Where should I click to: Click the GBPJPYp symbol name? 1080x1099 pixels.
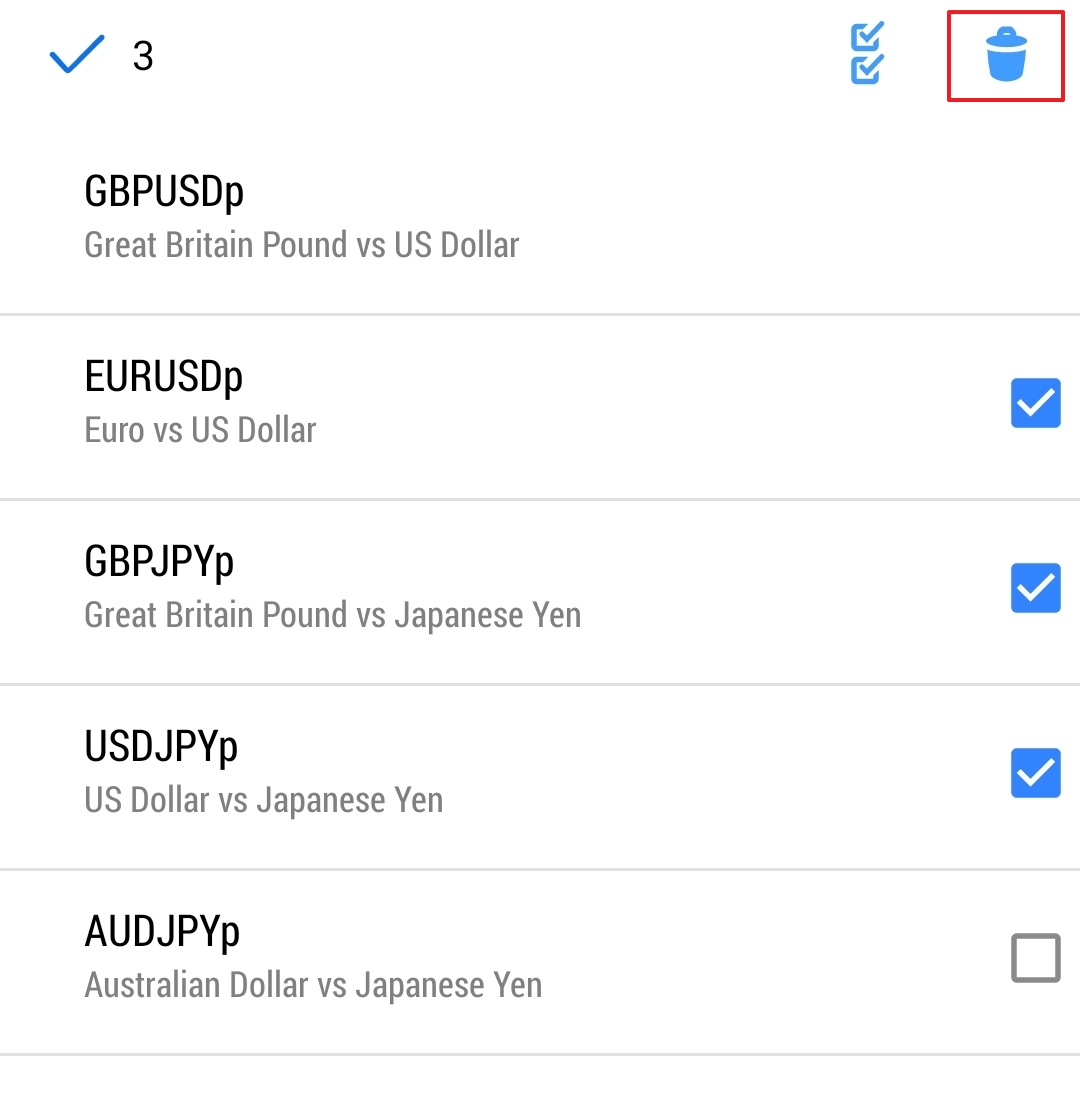coord(159,561)
